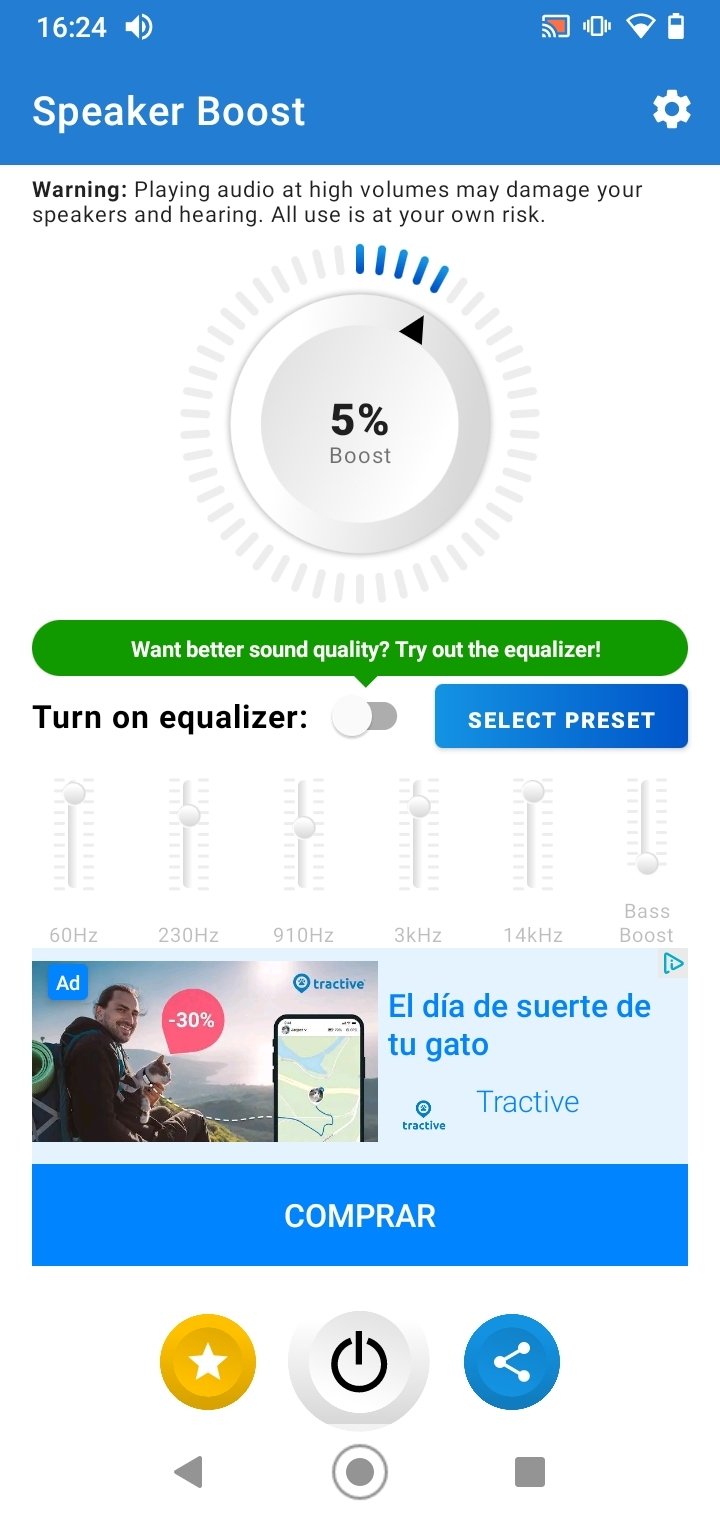The image size is (720, 1520).
Task: Open the settings gear
Action: pos(672,110)
